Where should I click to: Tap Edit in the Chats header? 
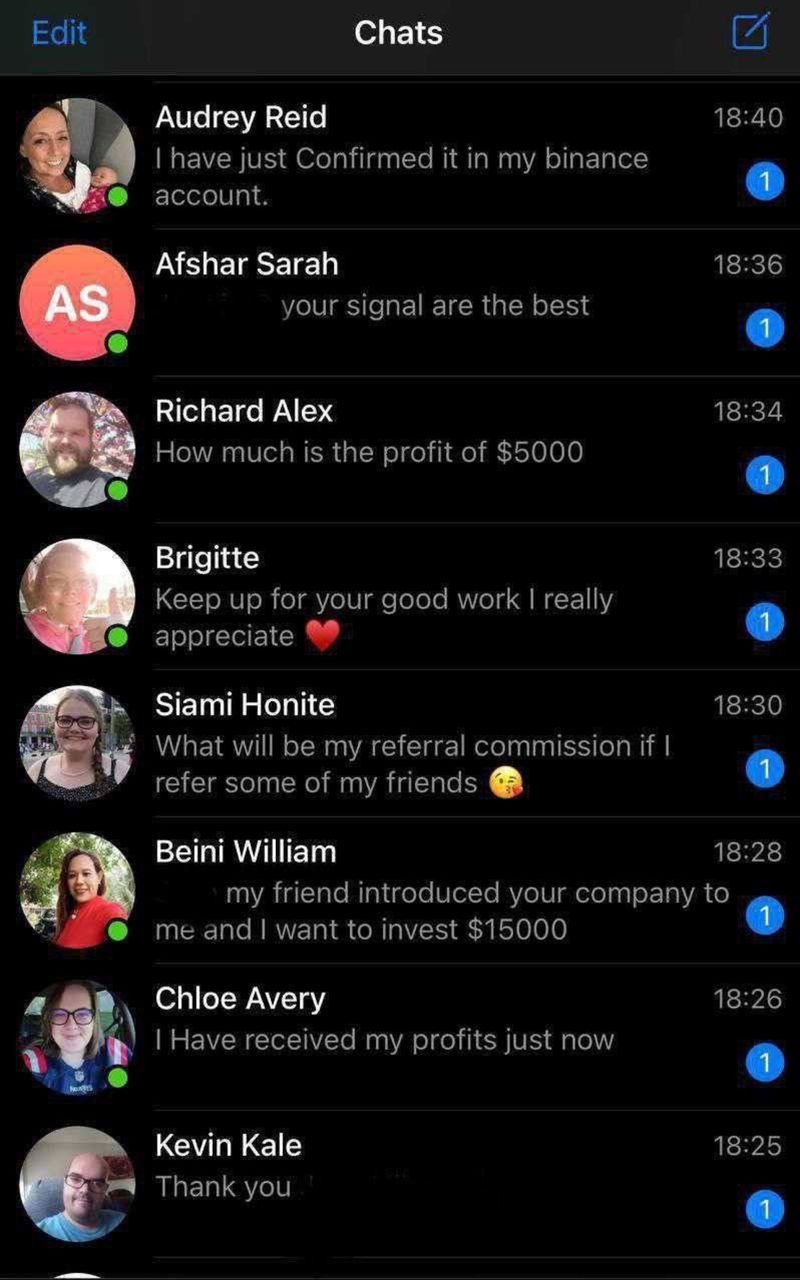[59, 33]
